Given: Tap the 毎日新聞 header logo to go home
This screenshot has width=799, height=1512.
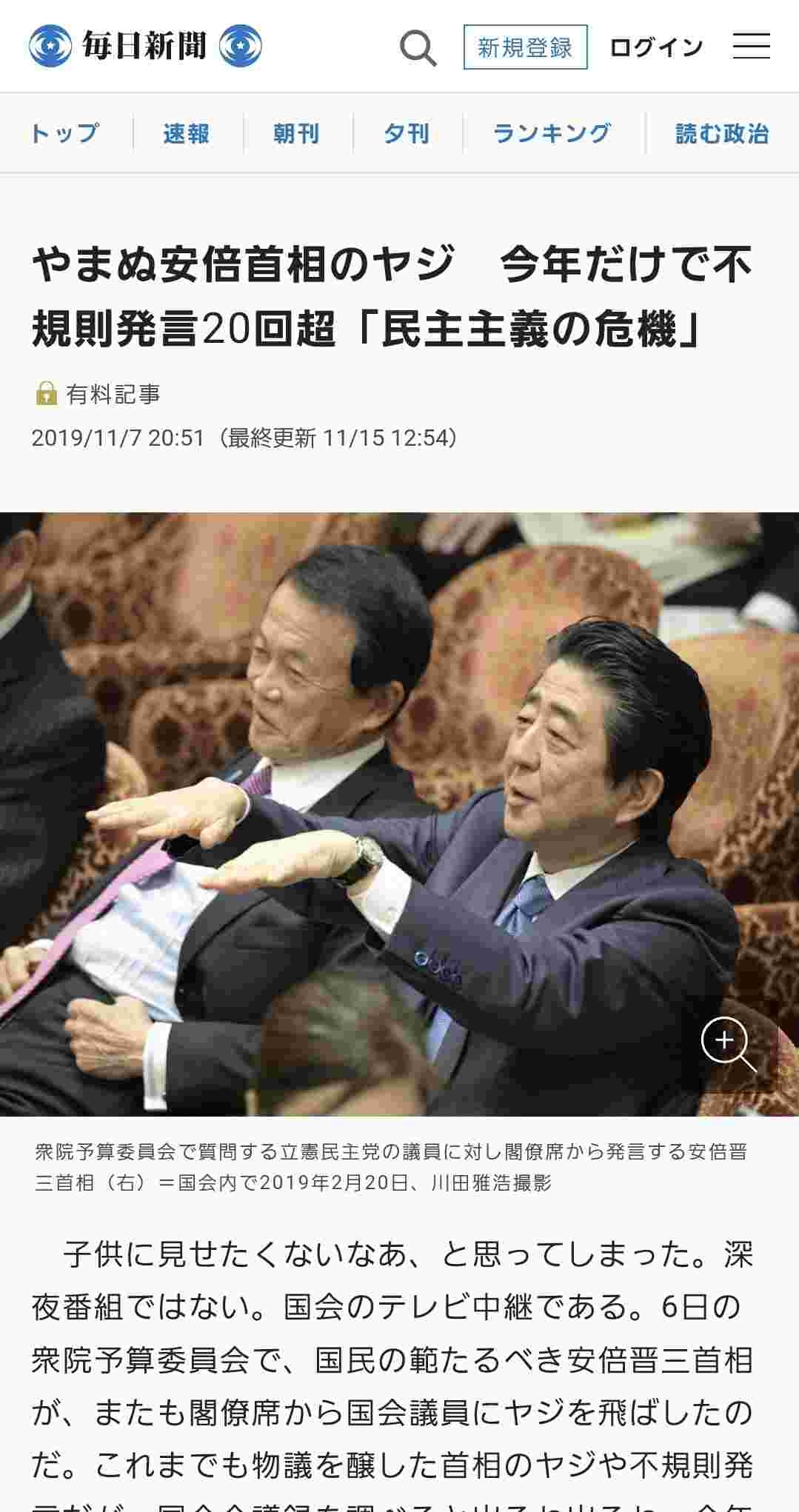Looking at the screenshot, I should coord(145,46).
